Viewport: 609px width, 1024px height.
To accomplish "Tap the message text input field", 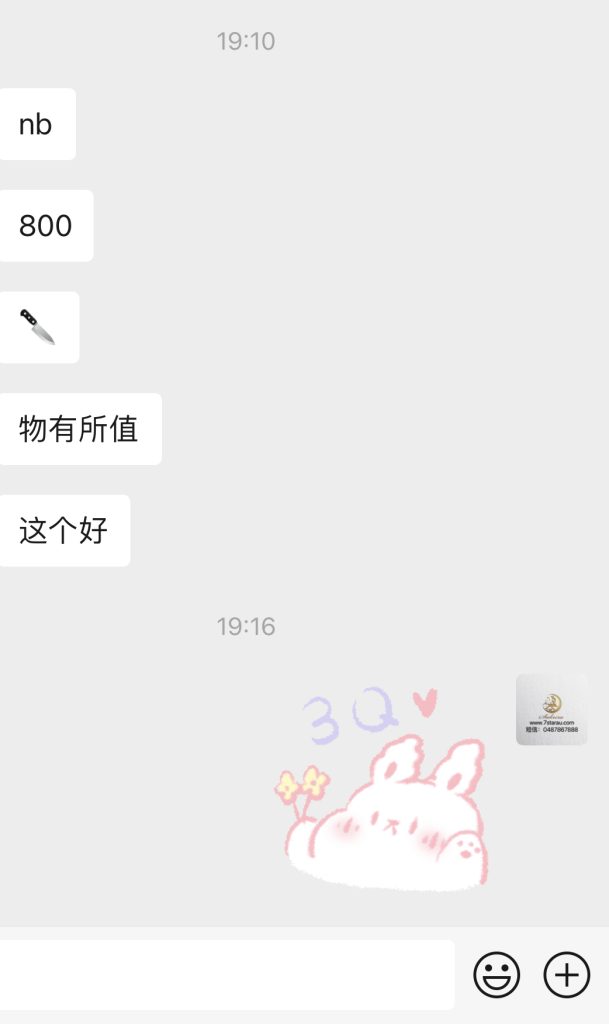I will click(x=225, y=974).
